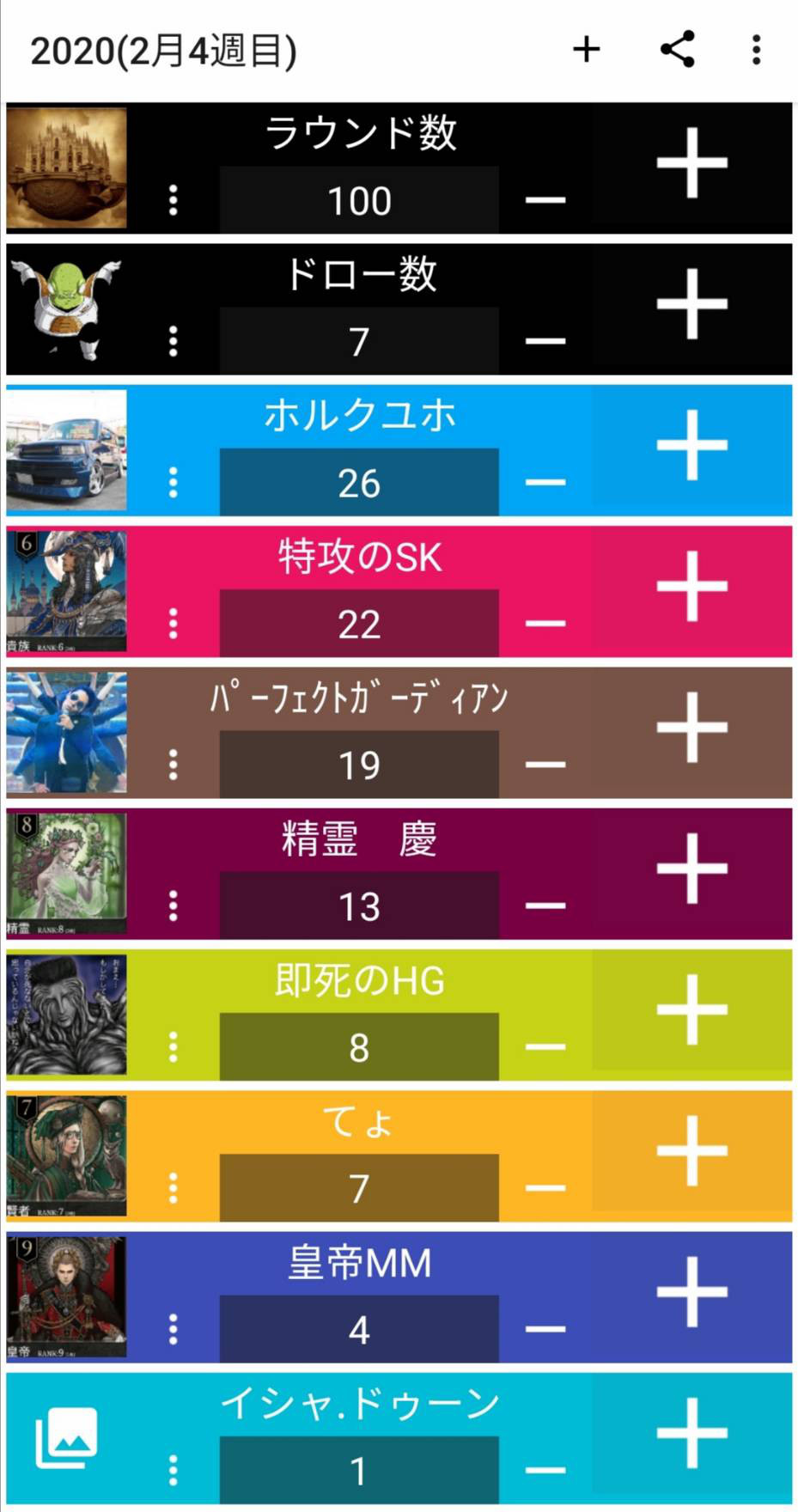Decrease the ドロー数 counter
798x1512 pixels.
point(545,341)
